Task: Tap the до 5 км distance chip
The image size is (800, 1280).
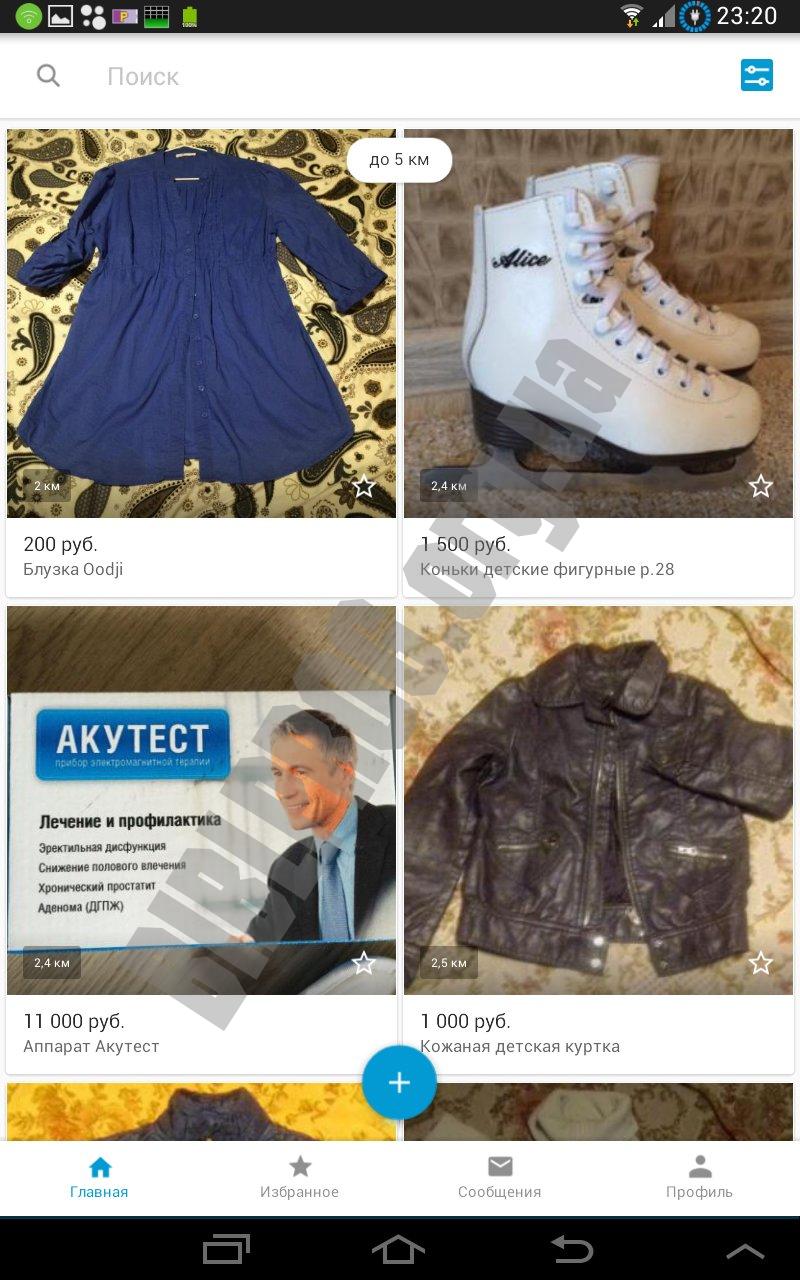Action: click(x=399, y=160)
